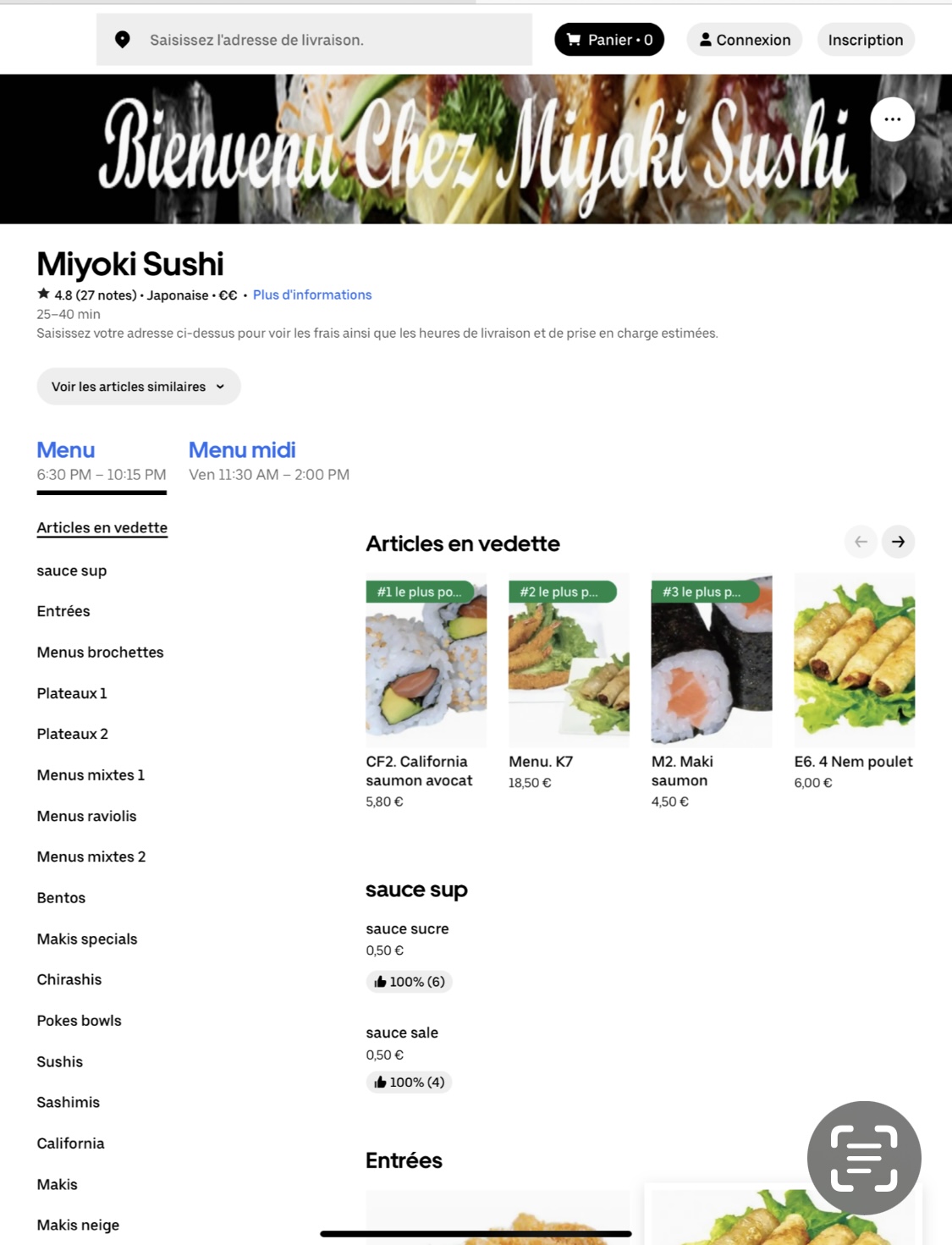
Task: Jump to the Pokes bowls category
Action: pyautogui.click(x=80, y=1021)
